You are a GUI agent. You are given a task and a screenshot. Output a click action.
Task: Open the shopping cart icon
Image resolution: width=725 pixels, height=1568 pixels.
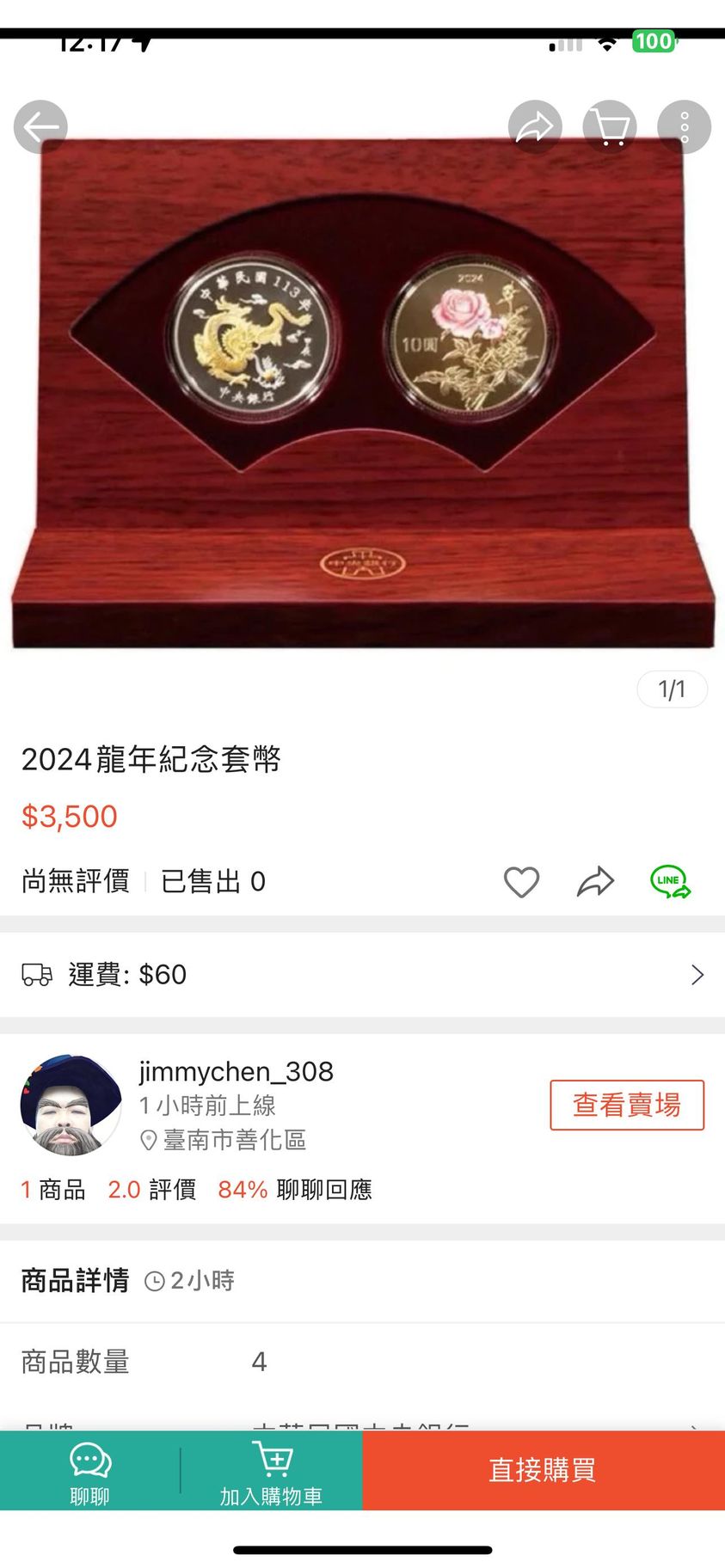[x=610, y=127]
